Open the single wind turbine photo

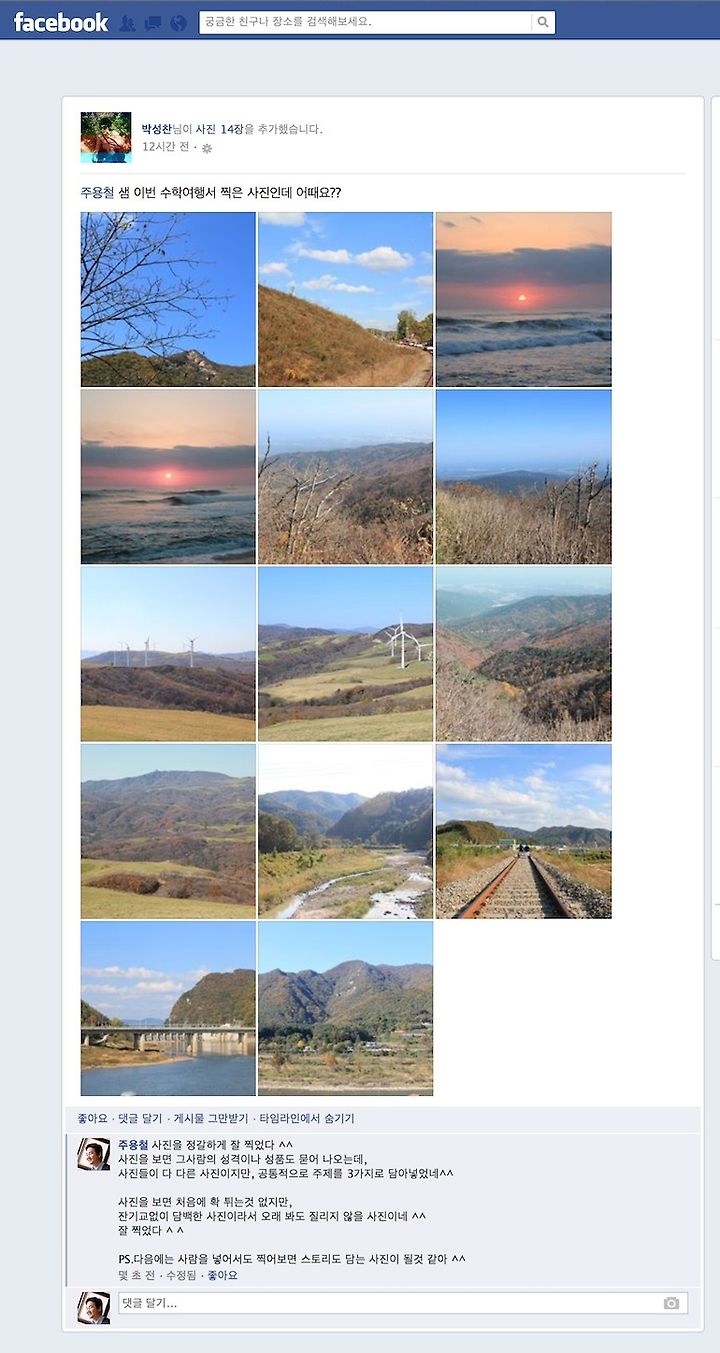coord(345,654)
